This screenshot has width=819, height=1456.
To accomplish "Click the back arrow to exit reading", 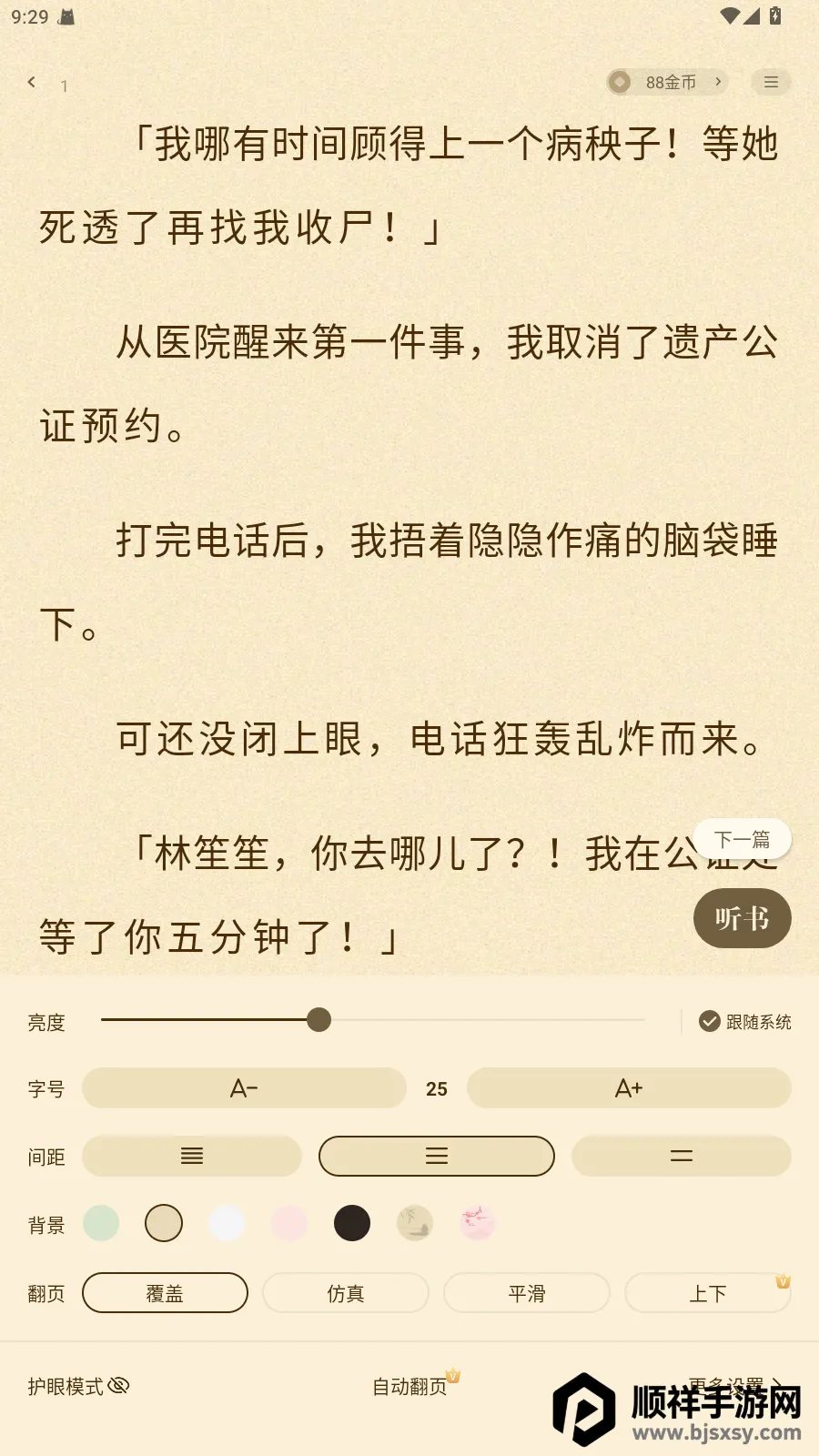I will pos(32,82).
